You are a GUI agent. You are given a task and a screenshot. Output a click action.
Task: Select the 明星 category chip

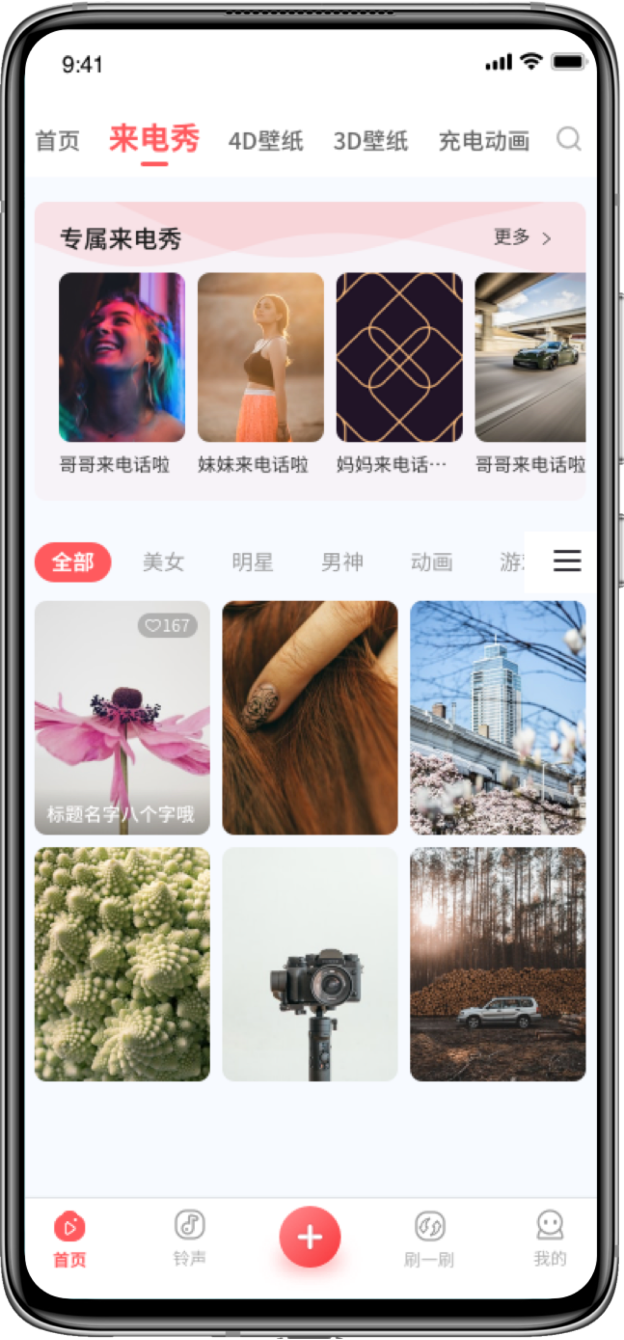click(x=252, y=563)
